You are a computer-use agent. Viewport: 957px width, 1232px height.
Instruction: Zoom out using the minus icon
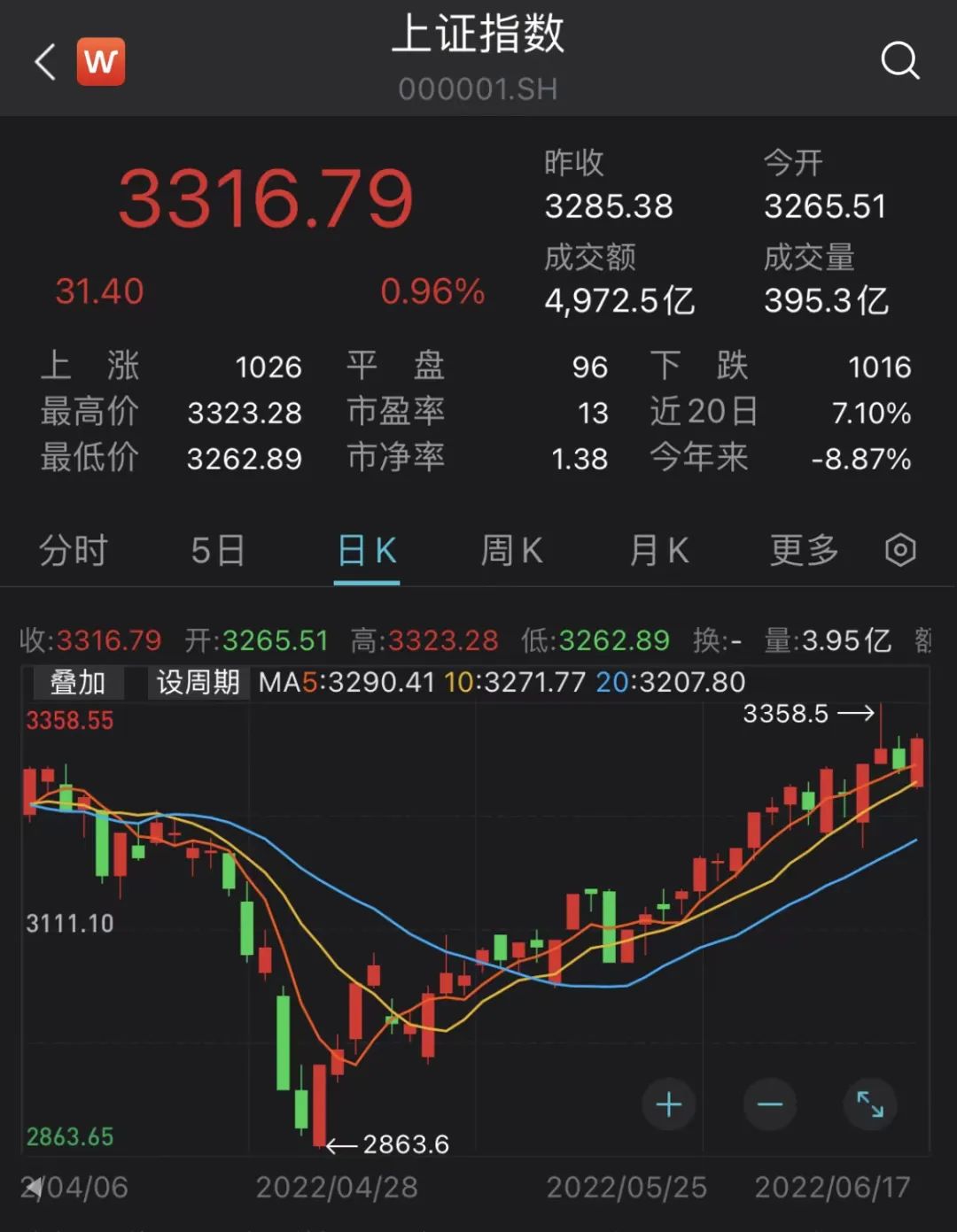tap(769, 1104)
